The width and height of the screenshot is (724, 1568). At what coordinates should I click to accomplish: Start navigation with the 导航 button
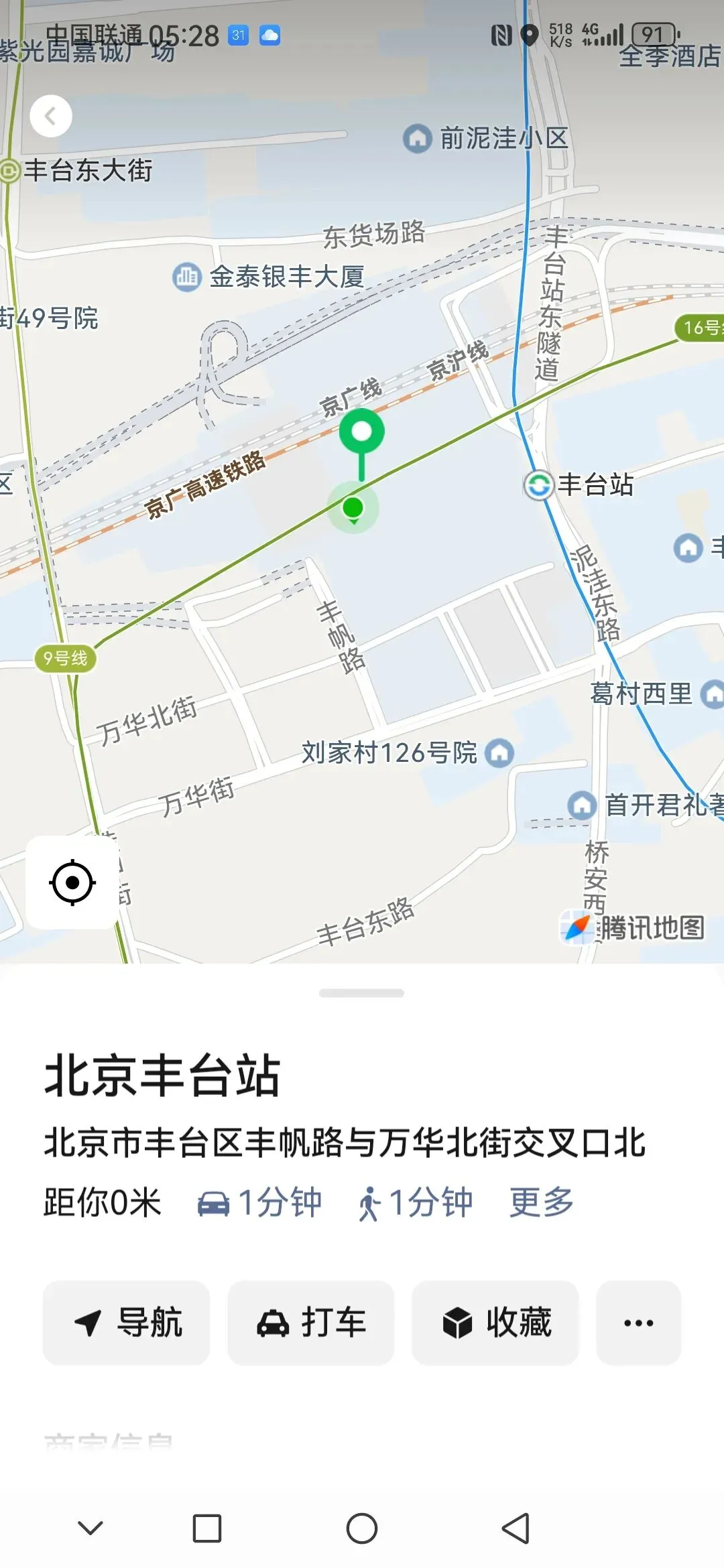(x=126, y=1323)
